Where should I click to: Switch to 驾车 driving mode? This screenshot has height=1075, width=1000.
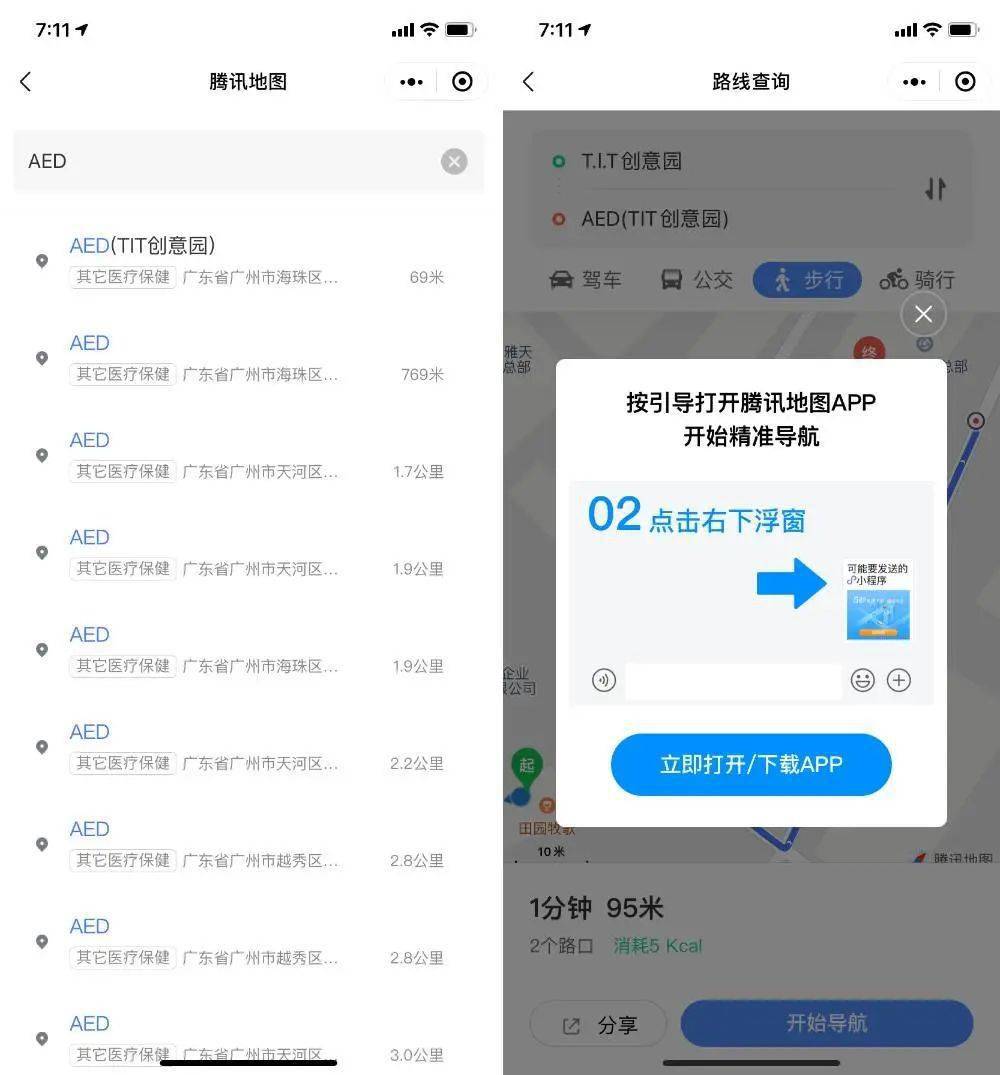pos(586,280)
